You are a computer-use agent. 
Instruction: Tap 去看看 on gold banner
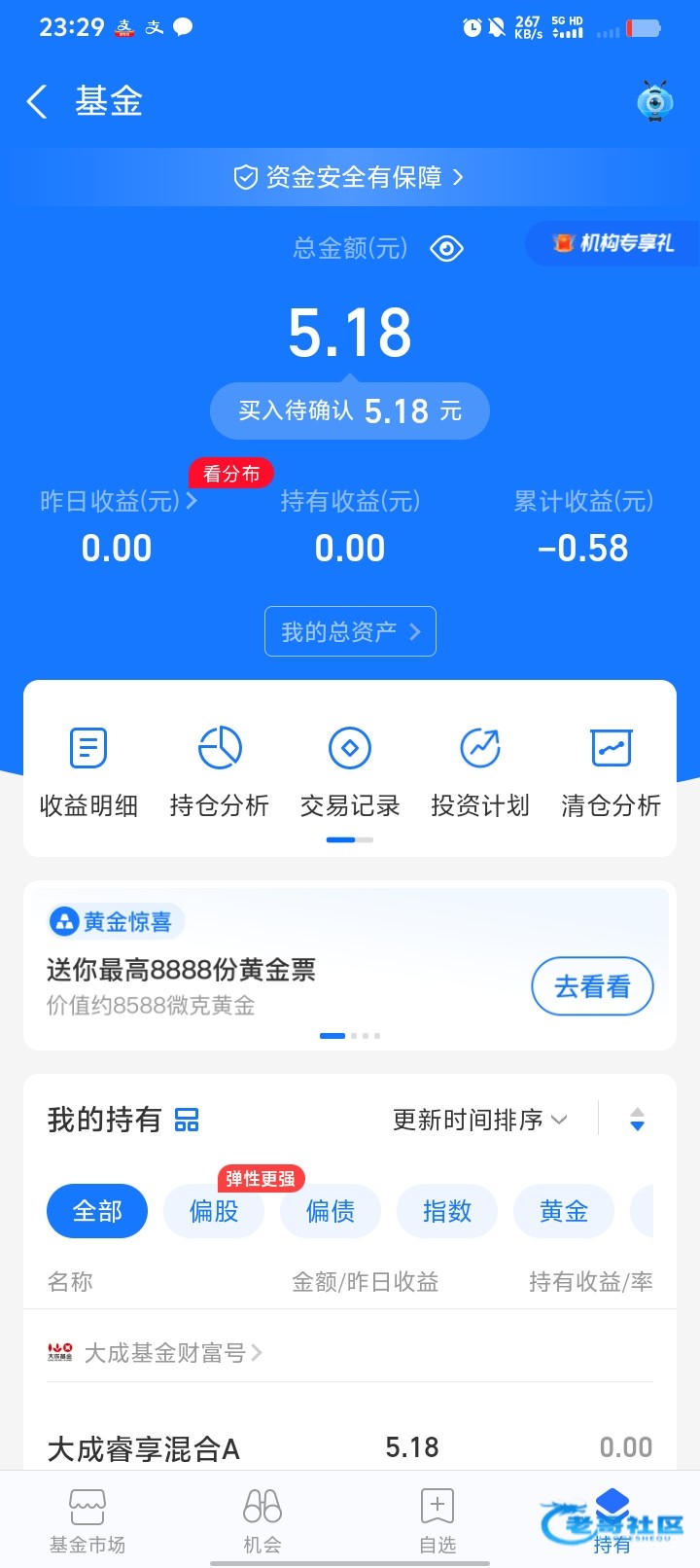pos(592,987)
